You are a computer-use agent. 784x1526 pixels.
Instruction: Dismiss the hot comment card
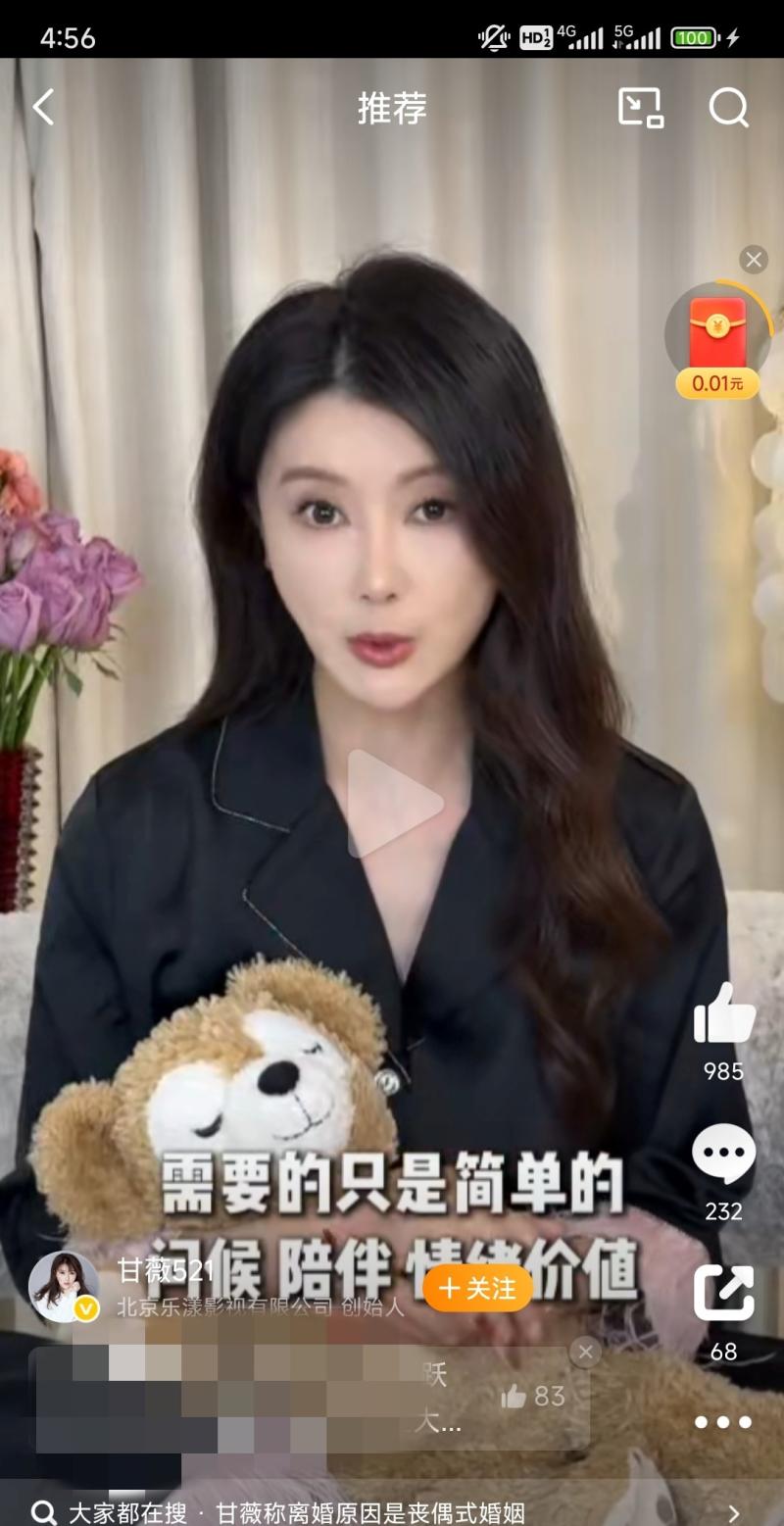585,1353
